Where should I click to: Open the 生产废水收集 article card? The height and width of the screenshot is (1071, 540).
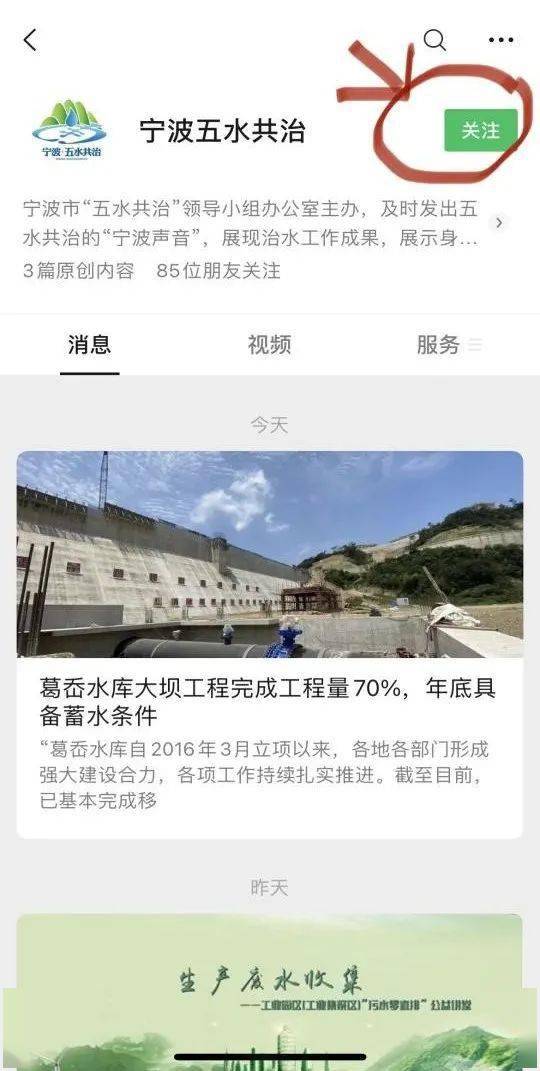[270, 992]
